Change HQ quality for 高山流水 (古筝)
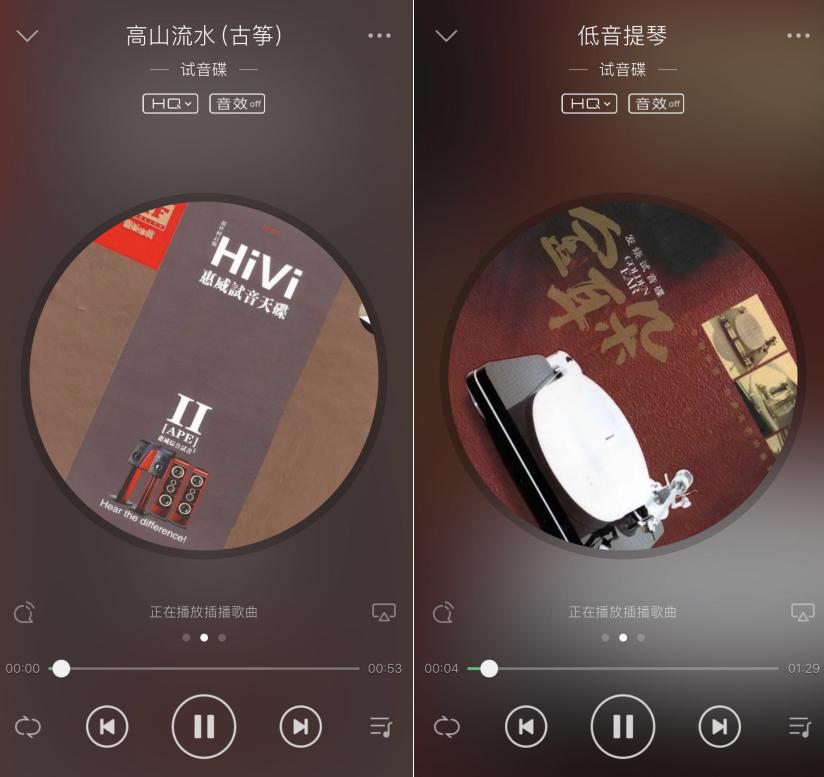This screenshot has width=824, height=777. click(170, 103)
